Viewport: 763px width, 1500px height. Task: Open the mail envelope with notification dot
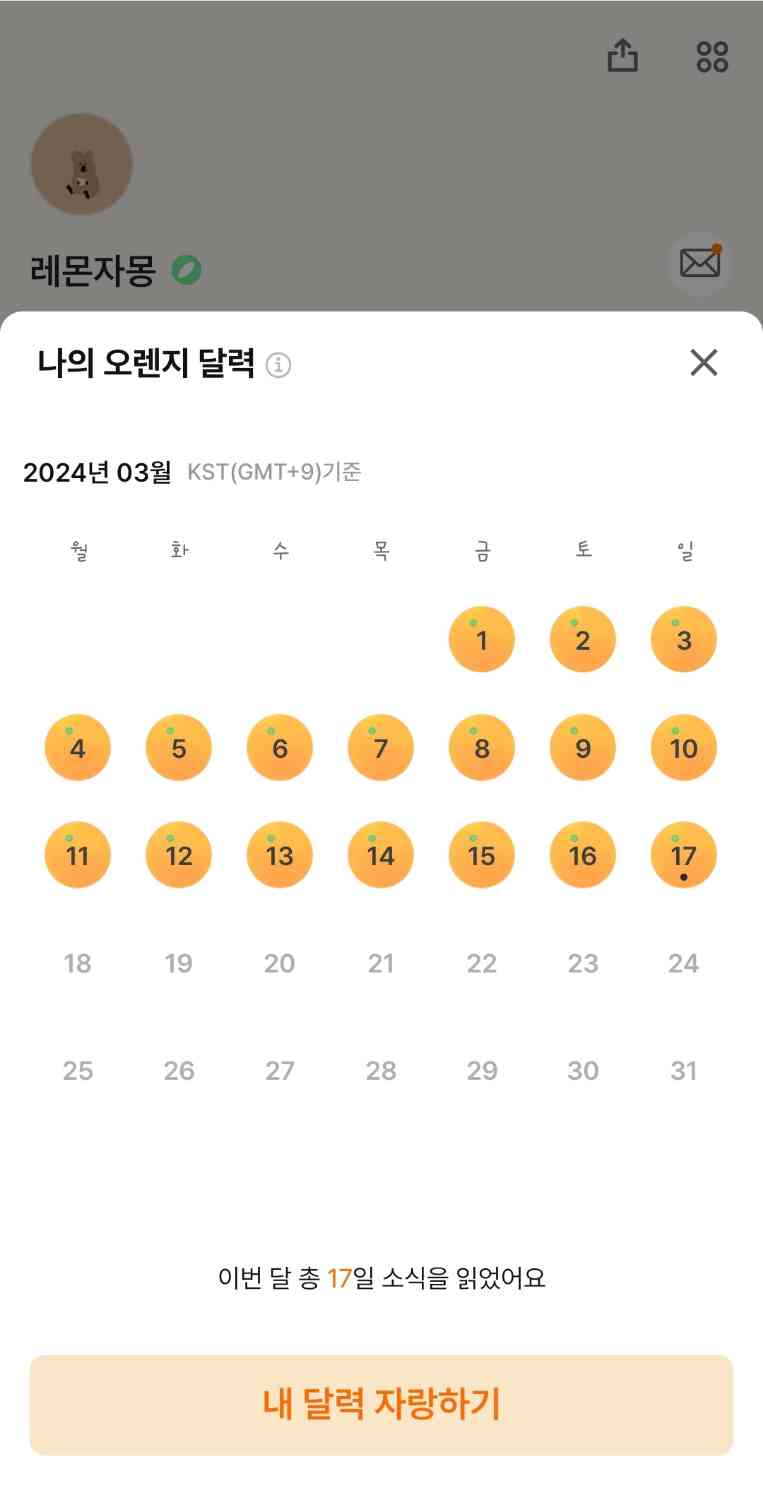coord(699,263)
